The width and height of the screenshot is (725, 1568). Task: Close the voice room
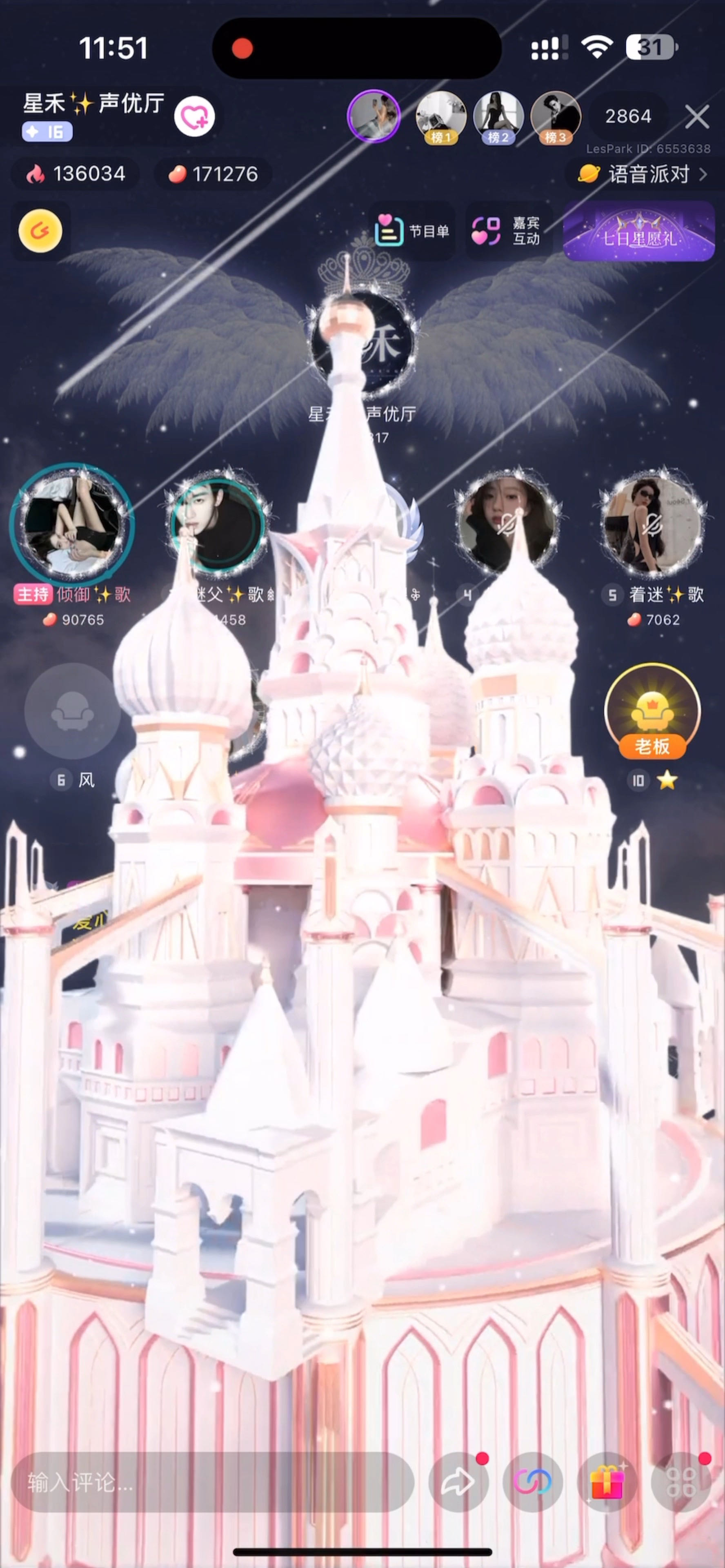click(x=696, y=116)
